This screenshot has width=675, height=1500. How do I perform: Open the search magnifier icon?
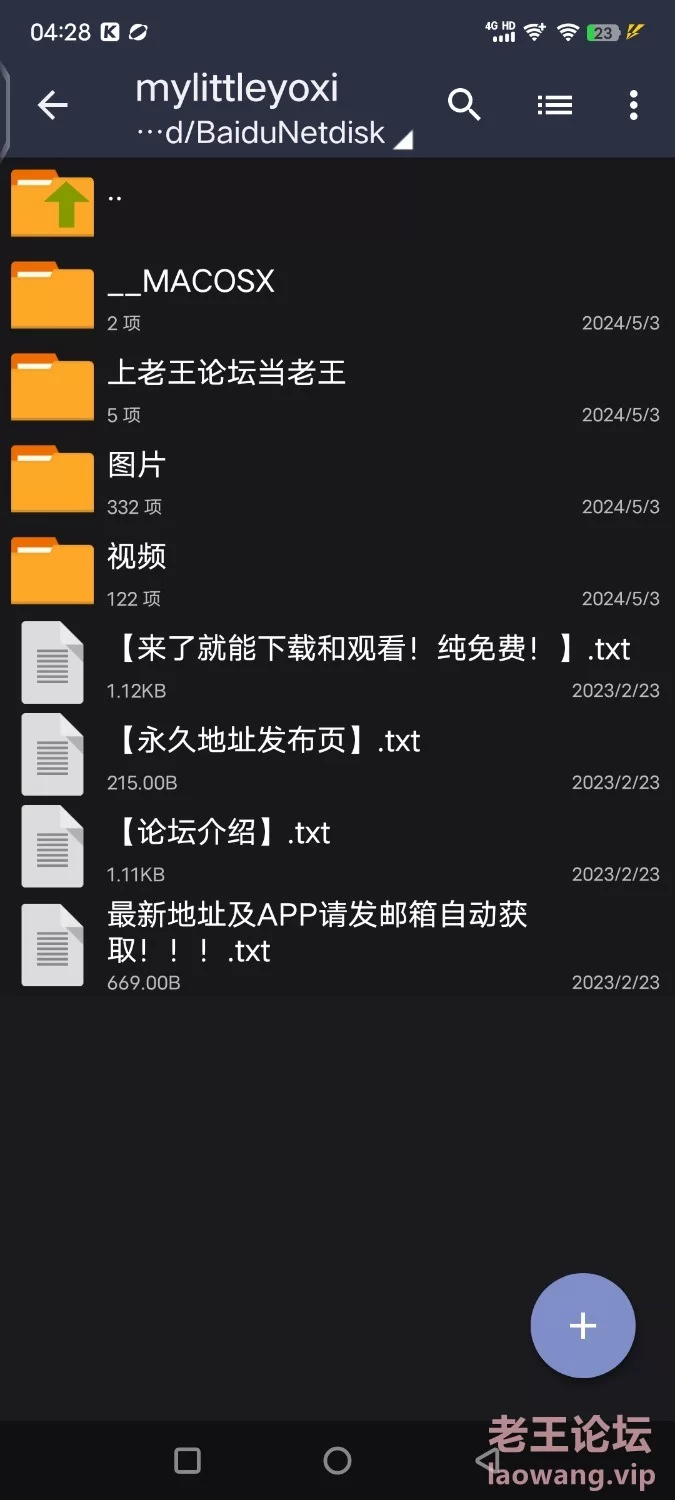(x=464, y=104)
